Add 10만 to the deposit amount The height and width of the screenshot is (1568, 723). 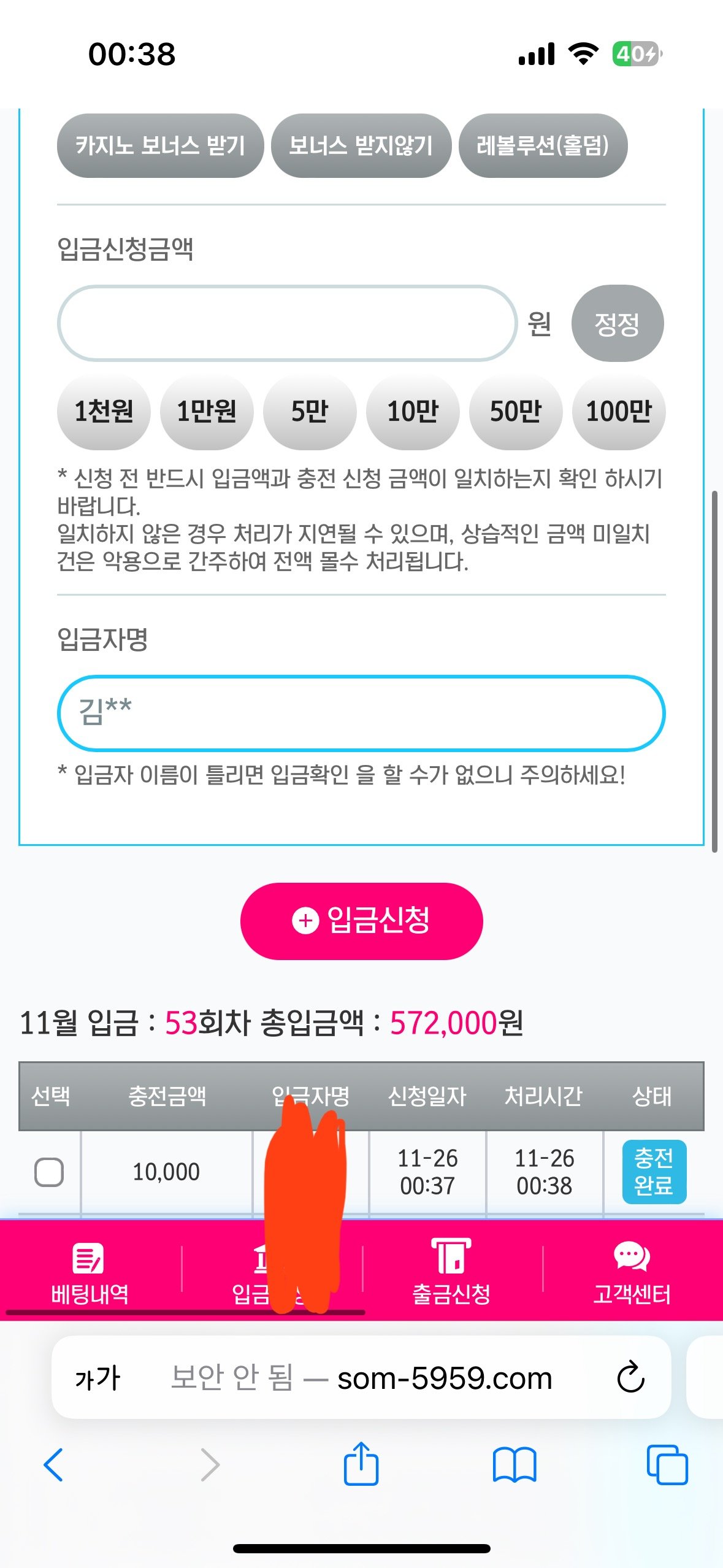click(x=413, y=412)
